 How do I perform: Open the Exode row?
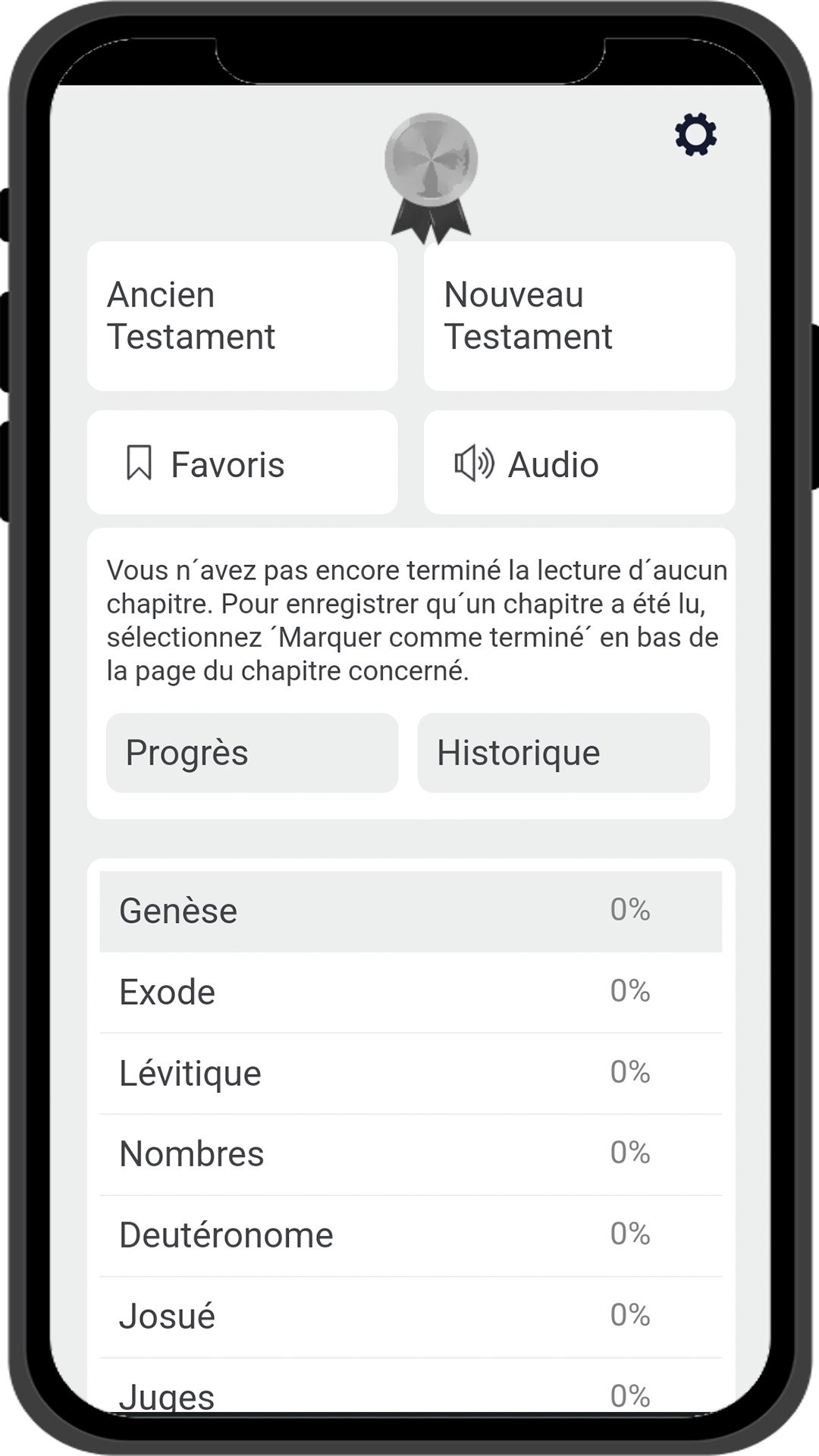point(411,993)
